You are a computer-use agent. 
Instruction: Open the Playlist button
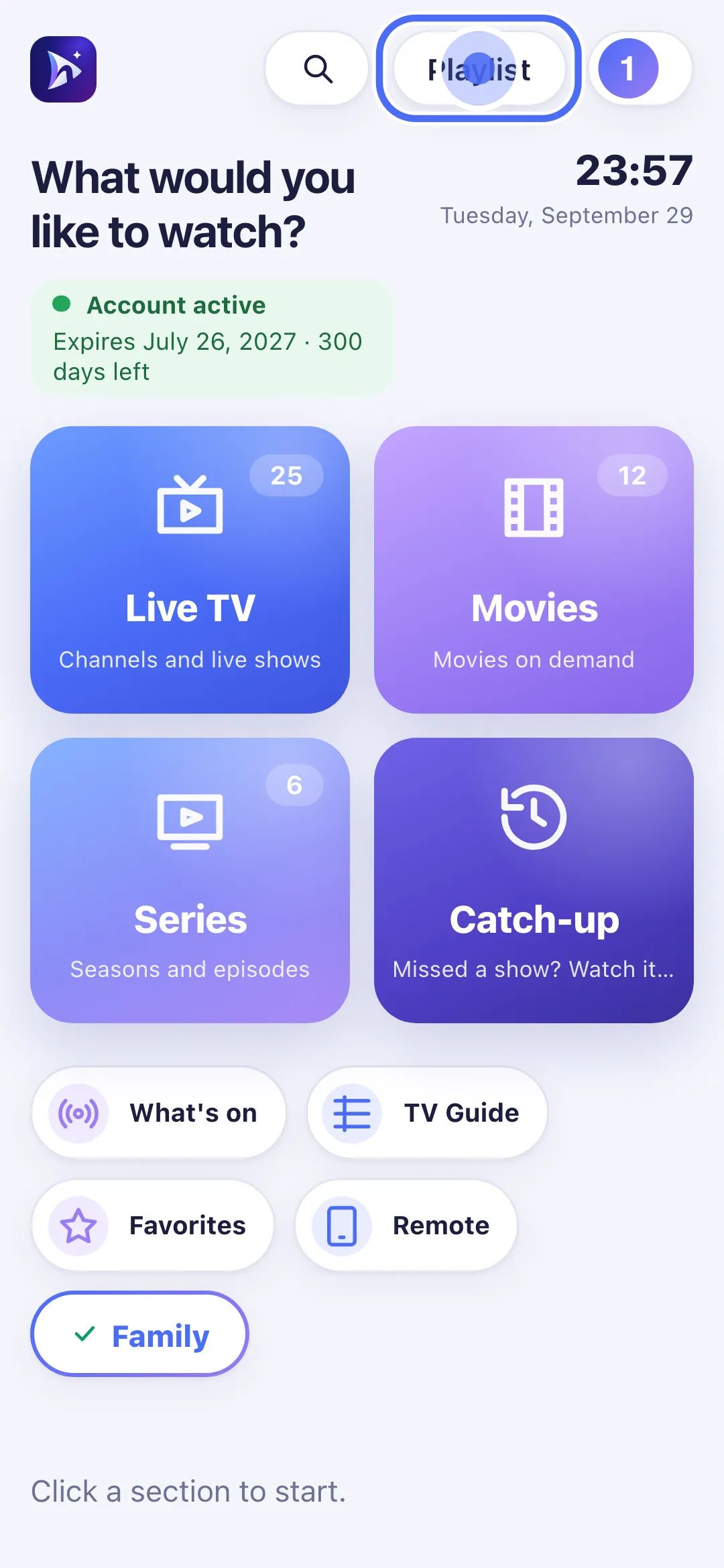tap(479, 69)
